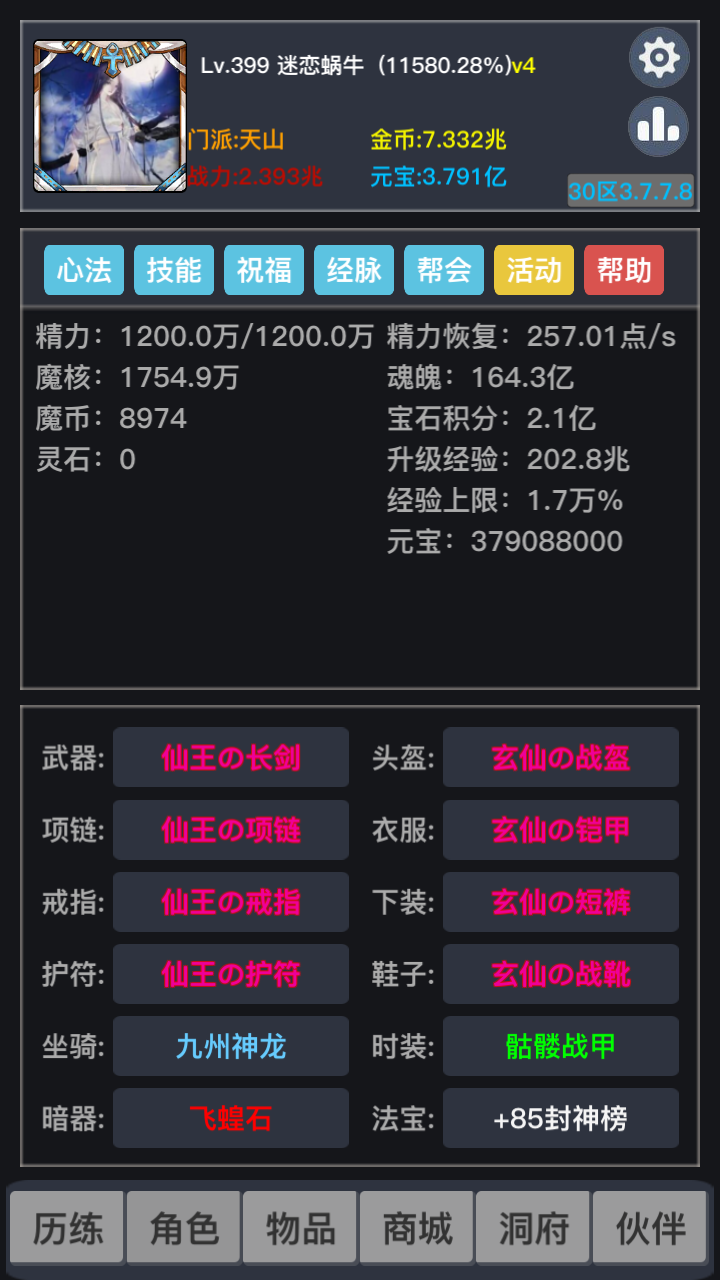Open the 心法 section
Viewport: 720px width, 1280px height.
point(84,270)
